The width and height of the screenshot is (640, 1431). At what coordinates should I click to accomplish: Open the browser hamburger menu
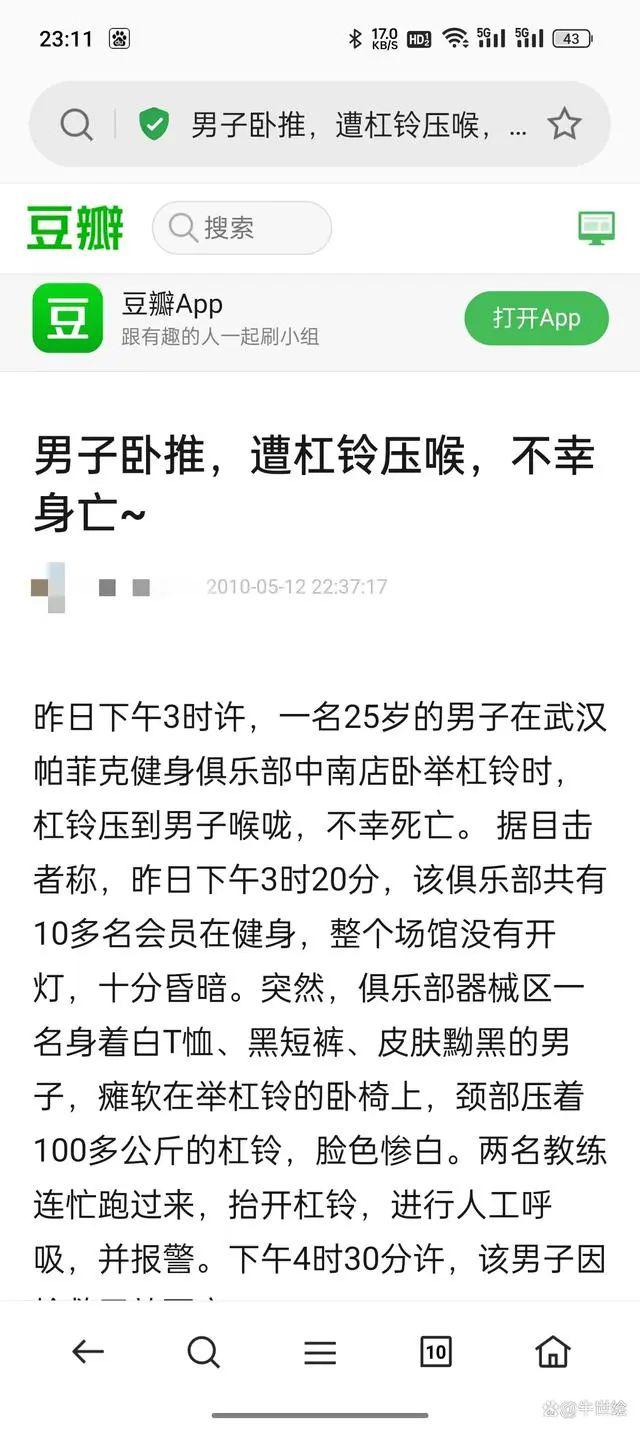tap(320, 1353)
